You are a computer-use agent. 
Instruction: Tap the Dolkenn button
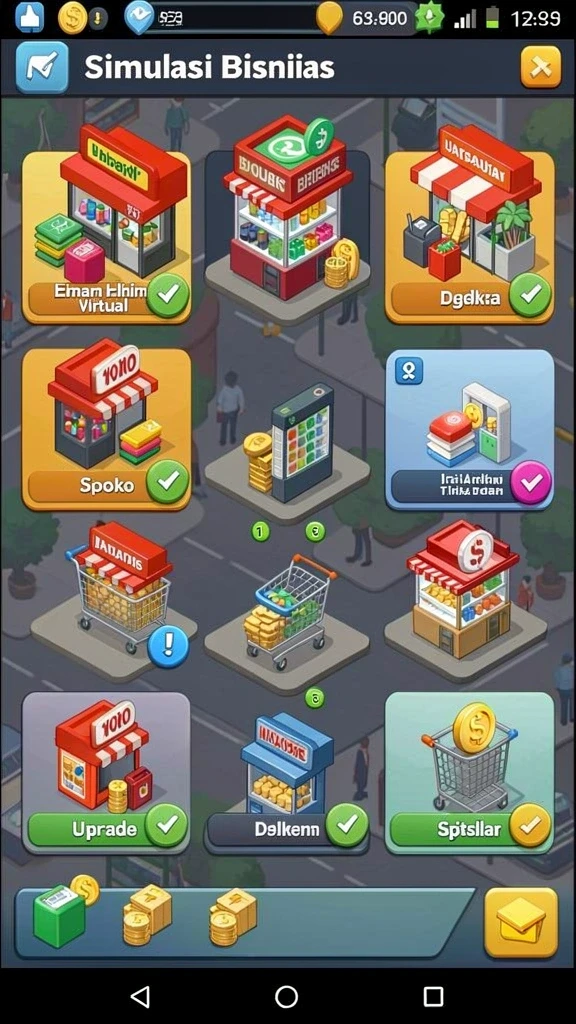pos(287,828)
